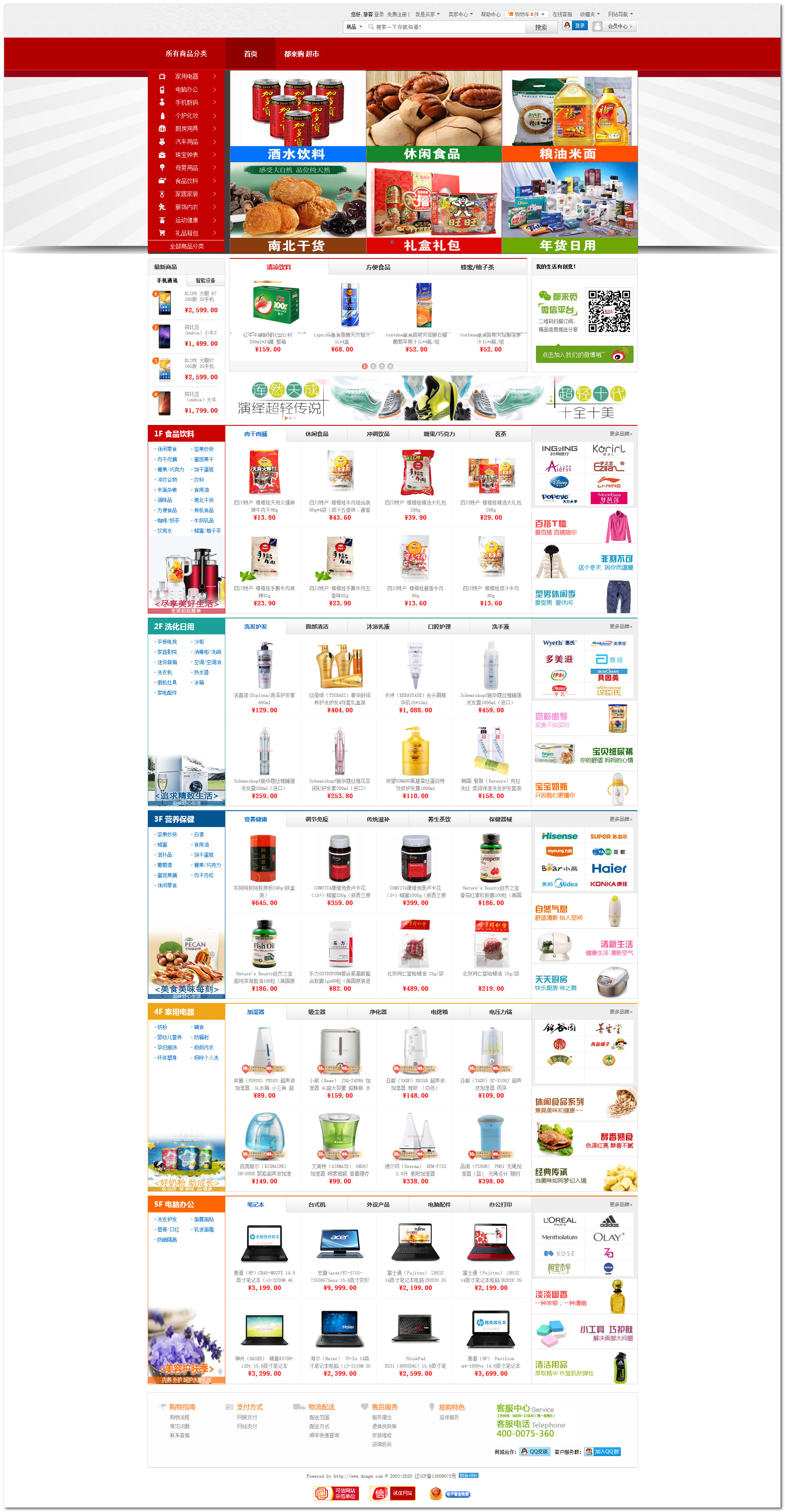Join the Weibo via 点击加入我们的微博 button

pyautogui.click(x=584, y=354)
